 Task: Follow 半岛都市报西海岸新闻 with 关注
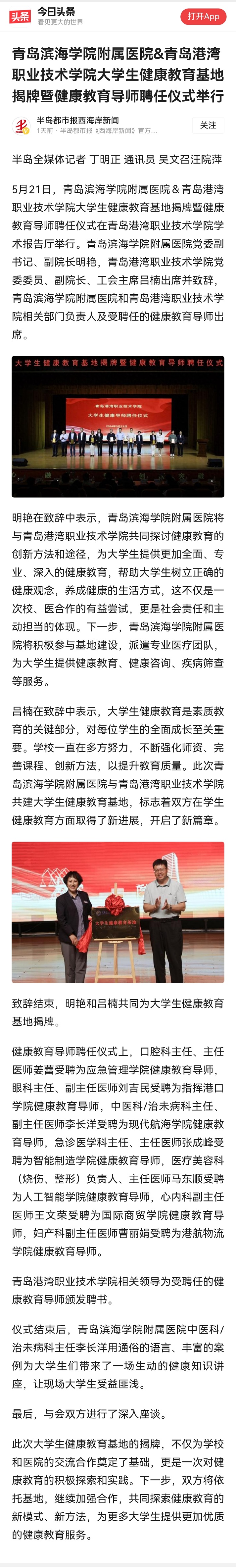[x=208, y=125]
